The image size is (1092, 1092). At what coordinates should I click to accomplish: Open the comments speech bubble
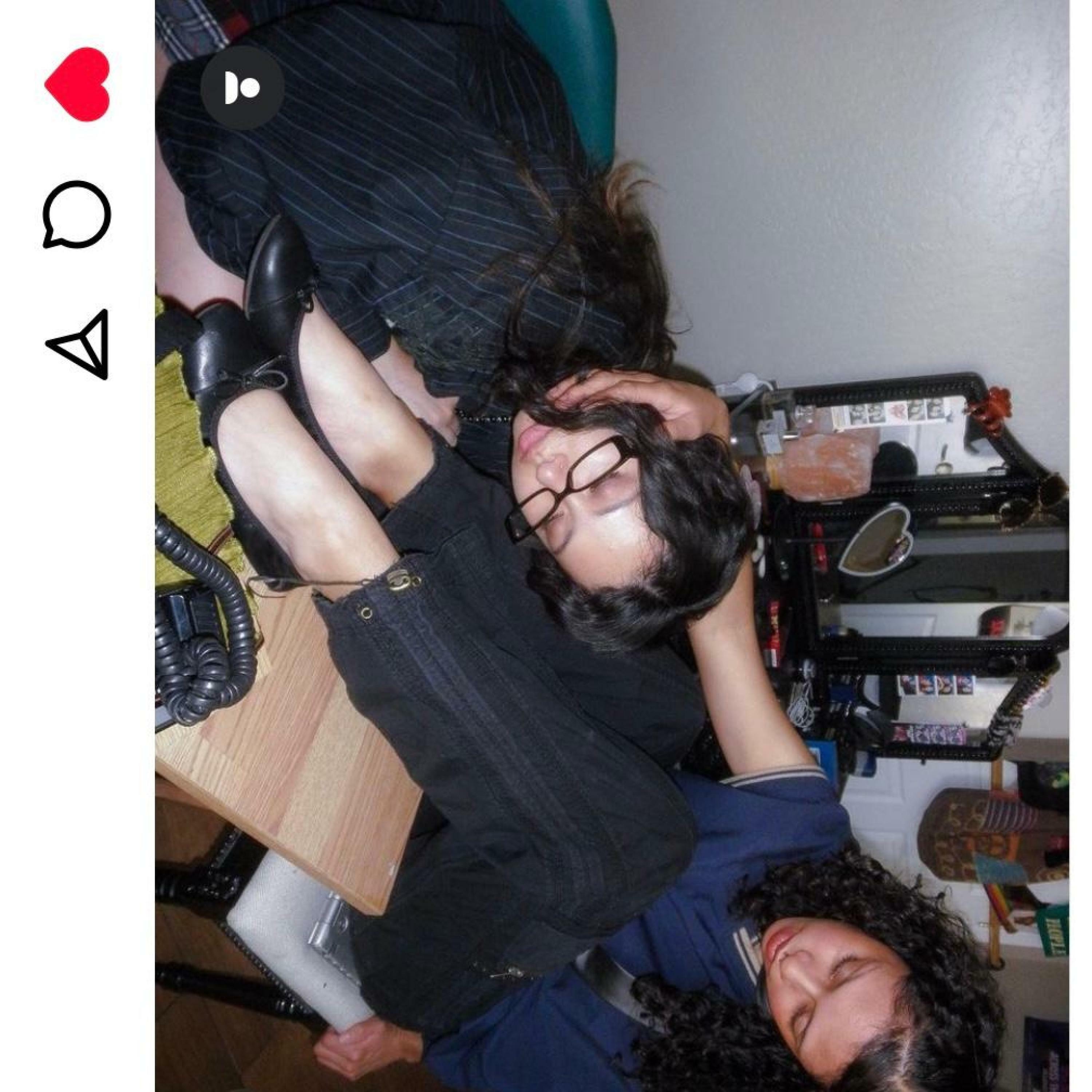77,214
